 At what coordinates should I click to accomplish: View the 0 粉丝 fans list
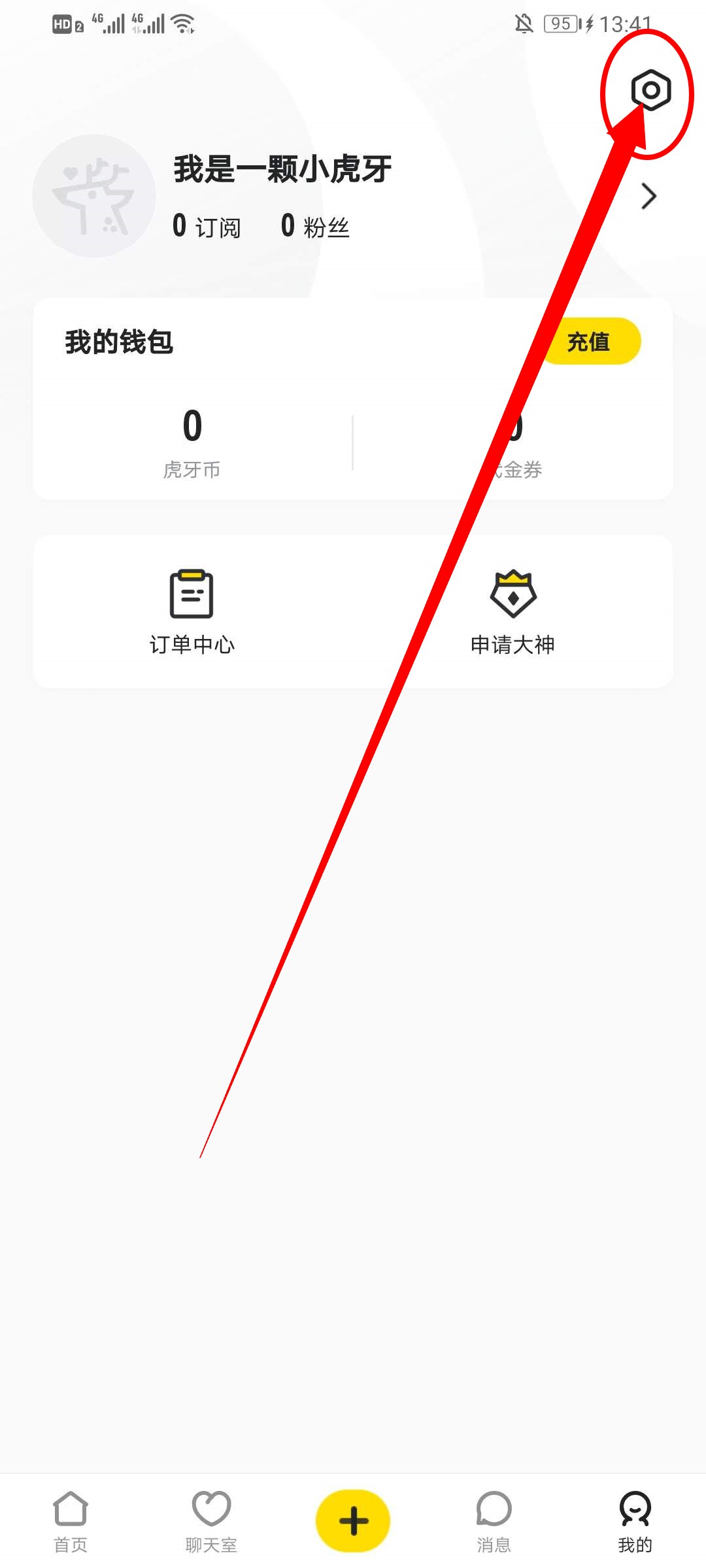(x=315, y=226)
